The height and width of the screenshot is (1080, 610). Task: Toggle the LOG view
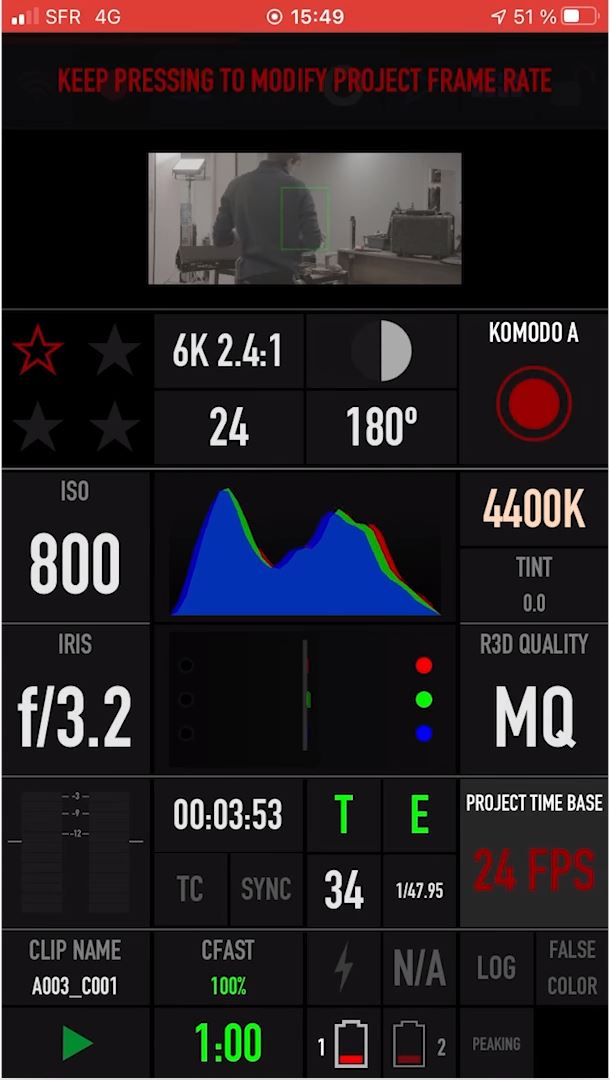[496, 968]
